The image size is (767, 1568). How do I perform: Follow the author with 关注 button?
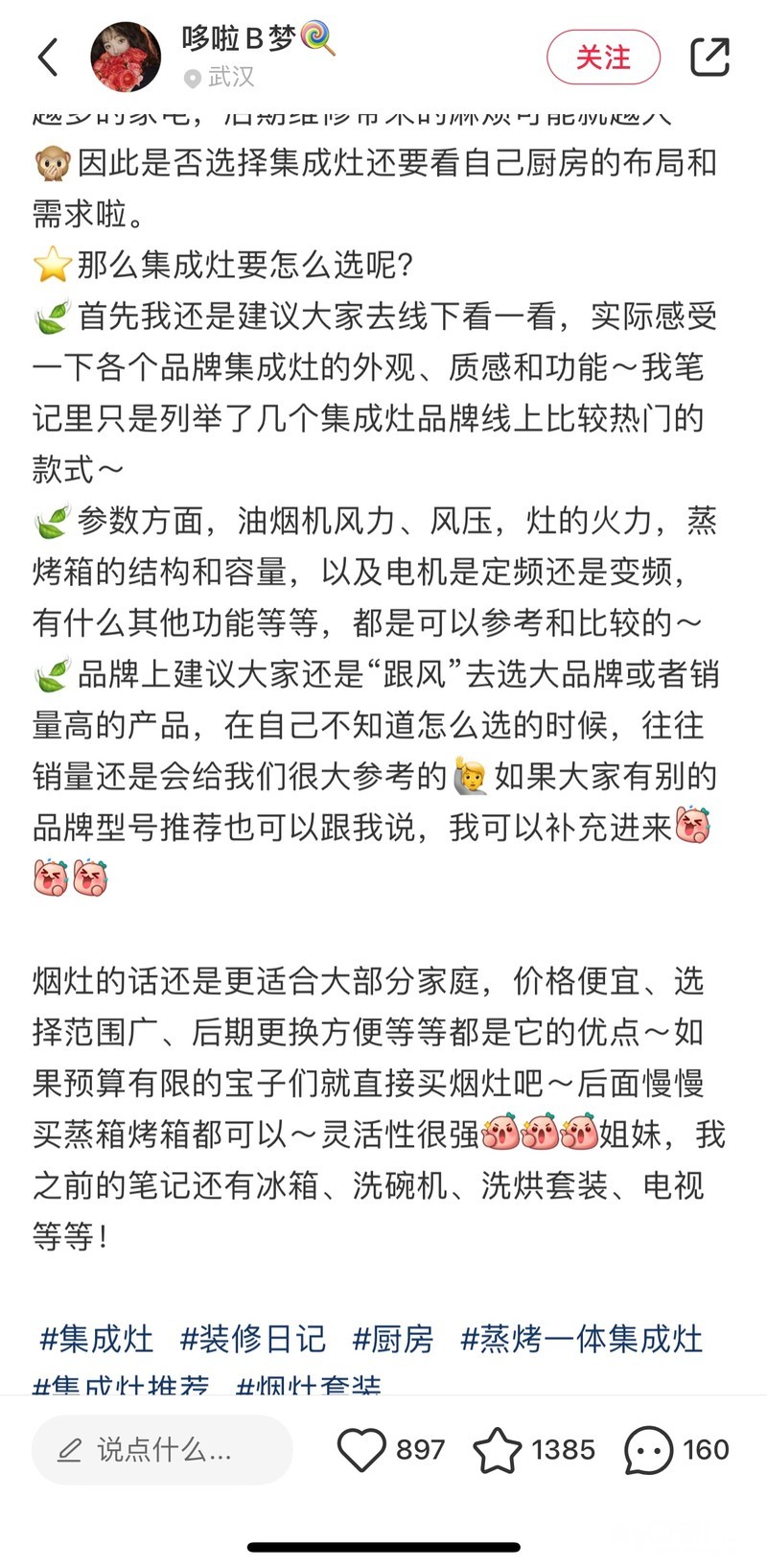point(603,58)
